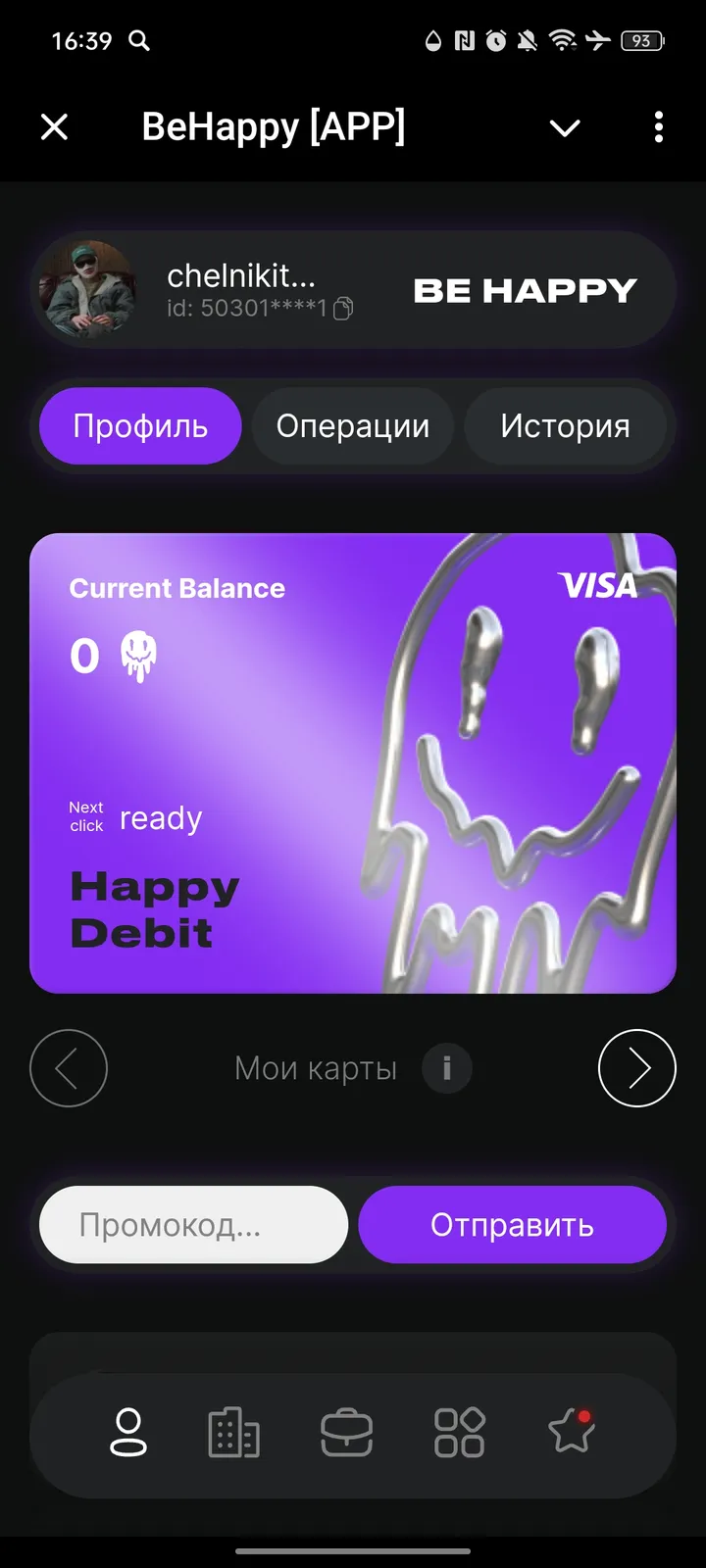706x1568 pixels.
Task: Select the building icon in bottom bar
Action: [233, 1432]
